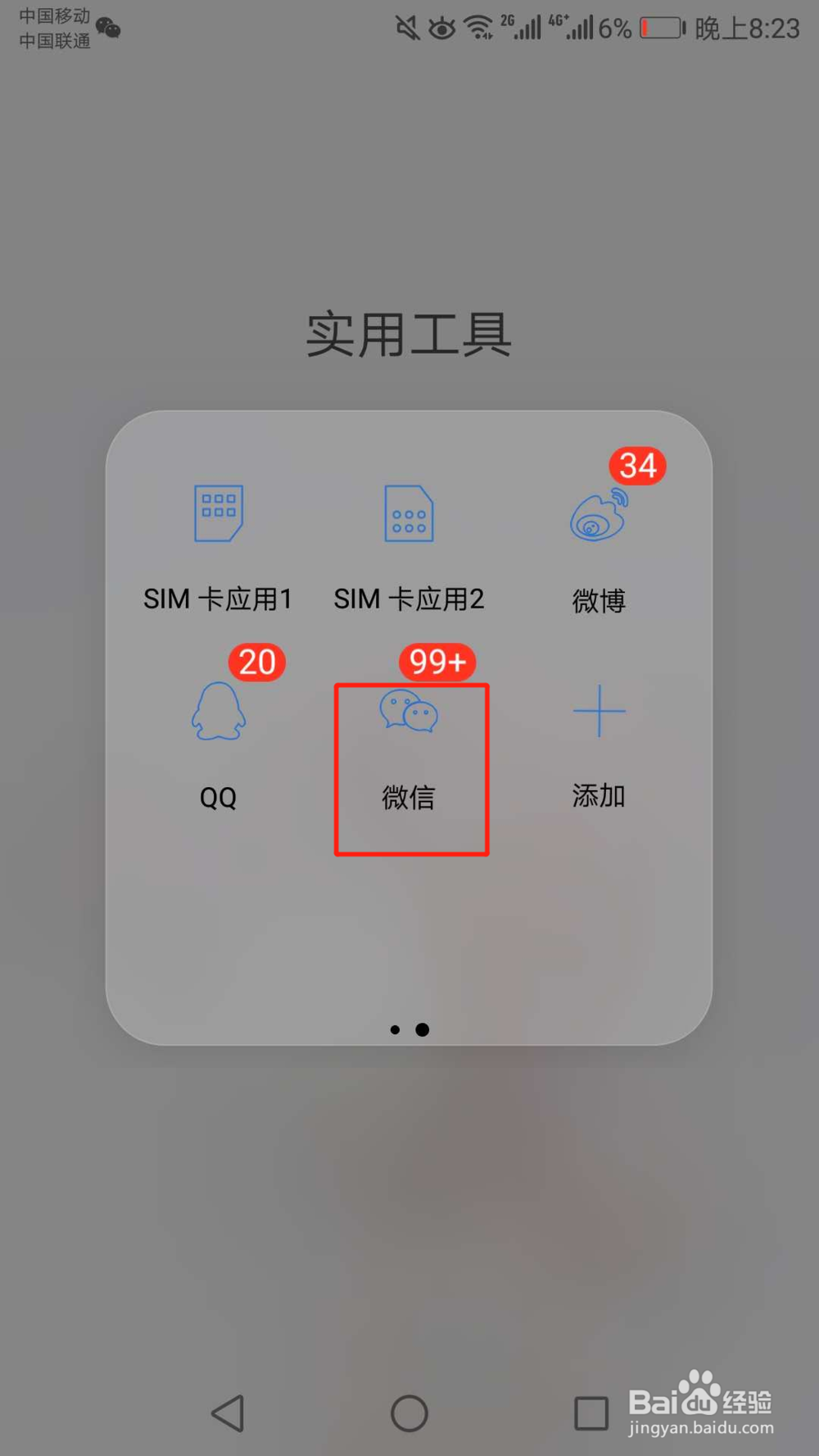The width and height of the screenshot is (819, 1456).
Task: Tap the 实用工具 folder title
Action: pos(409,334)
